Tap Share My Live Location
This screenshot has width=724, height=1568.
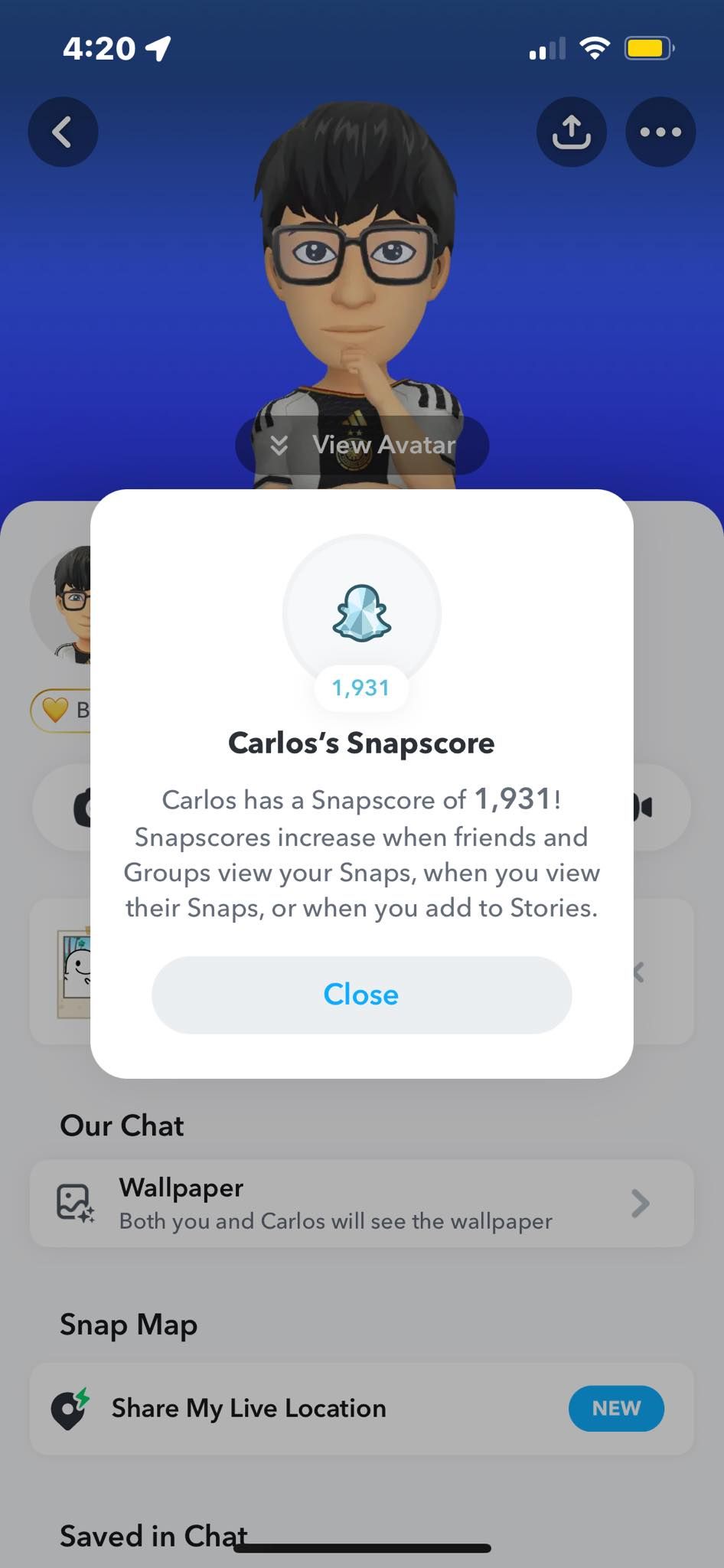(248, 1409)
